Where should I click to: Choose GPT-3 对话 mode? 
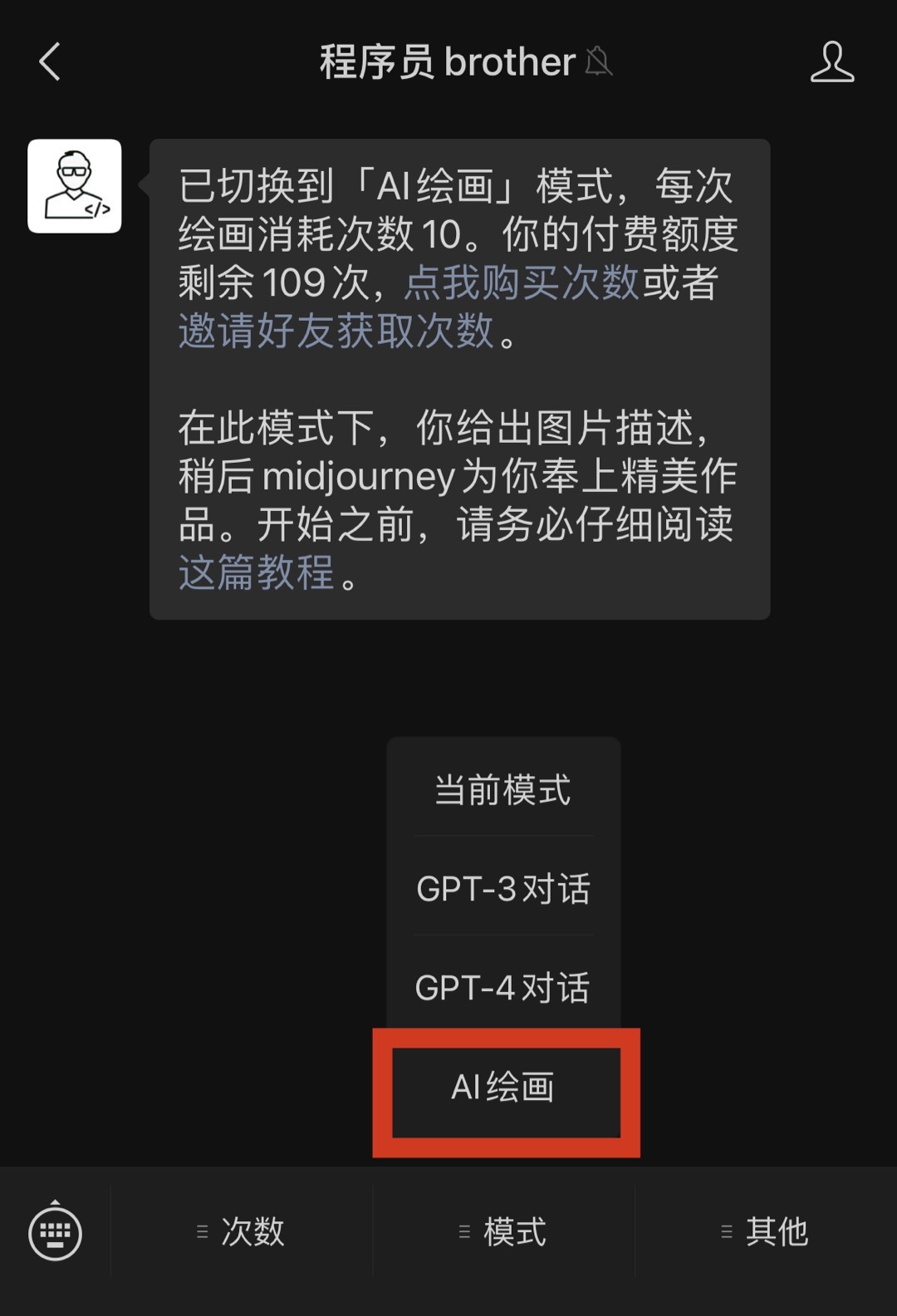(503, 888)
